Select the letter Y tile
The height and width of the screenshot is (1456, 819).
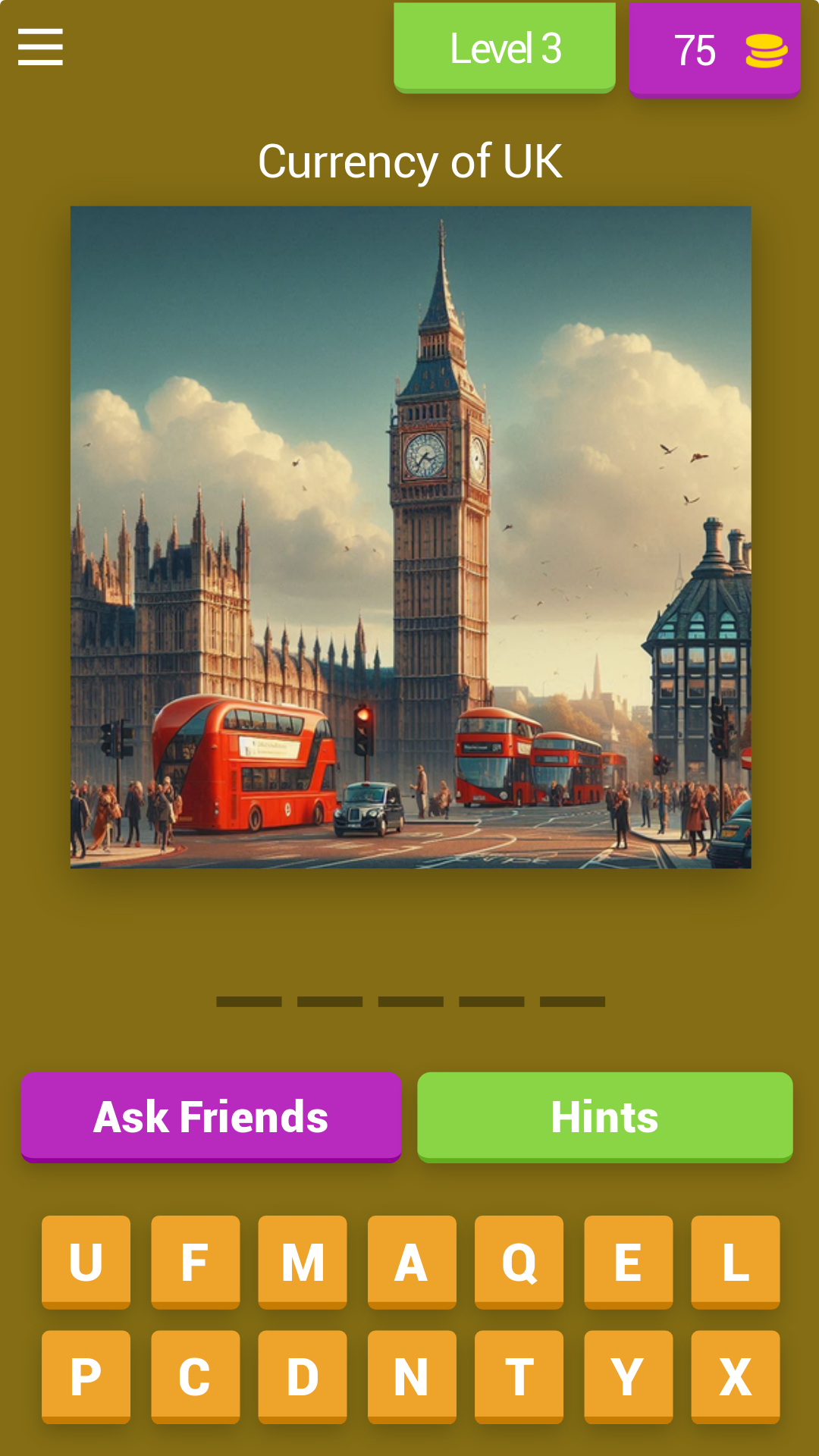click(x=628, y=1376)
